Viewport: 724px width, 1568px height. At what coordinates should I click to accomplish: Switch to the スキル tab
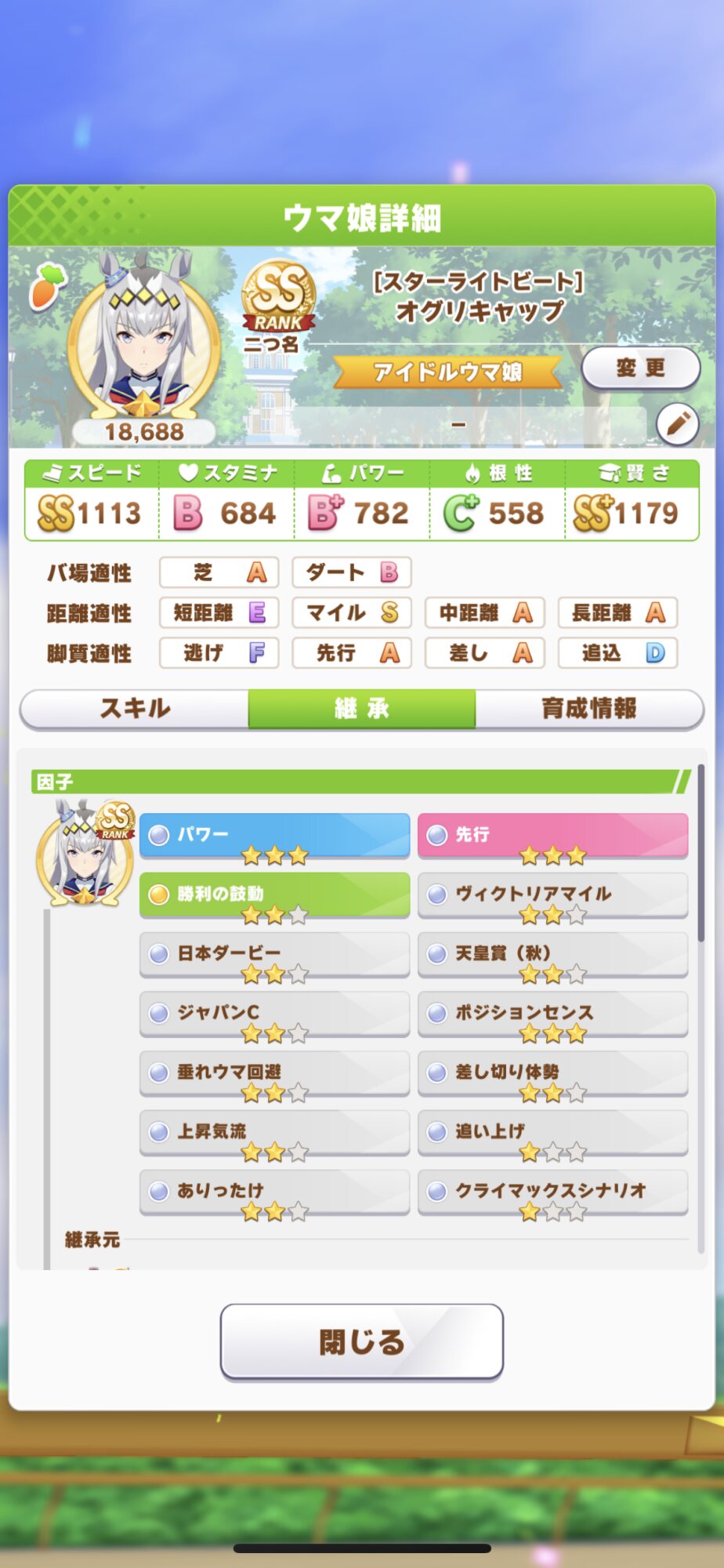click(135, 709)
